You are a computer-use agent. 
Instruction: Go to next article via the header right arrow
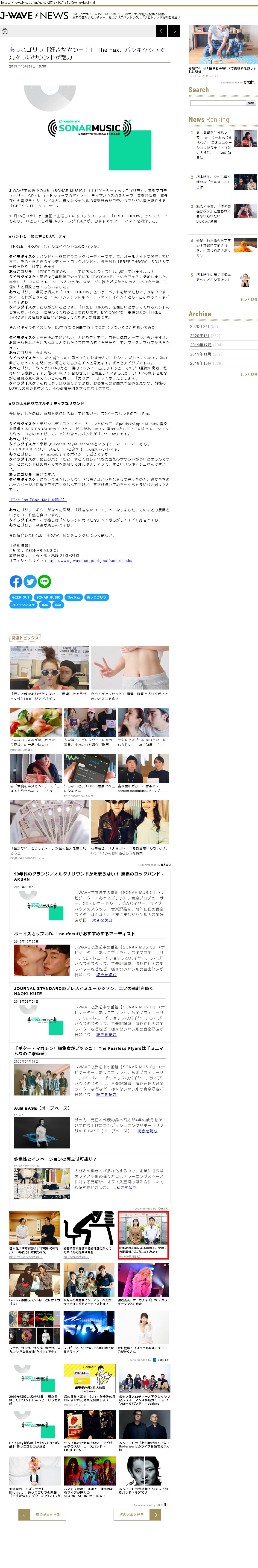175,31
